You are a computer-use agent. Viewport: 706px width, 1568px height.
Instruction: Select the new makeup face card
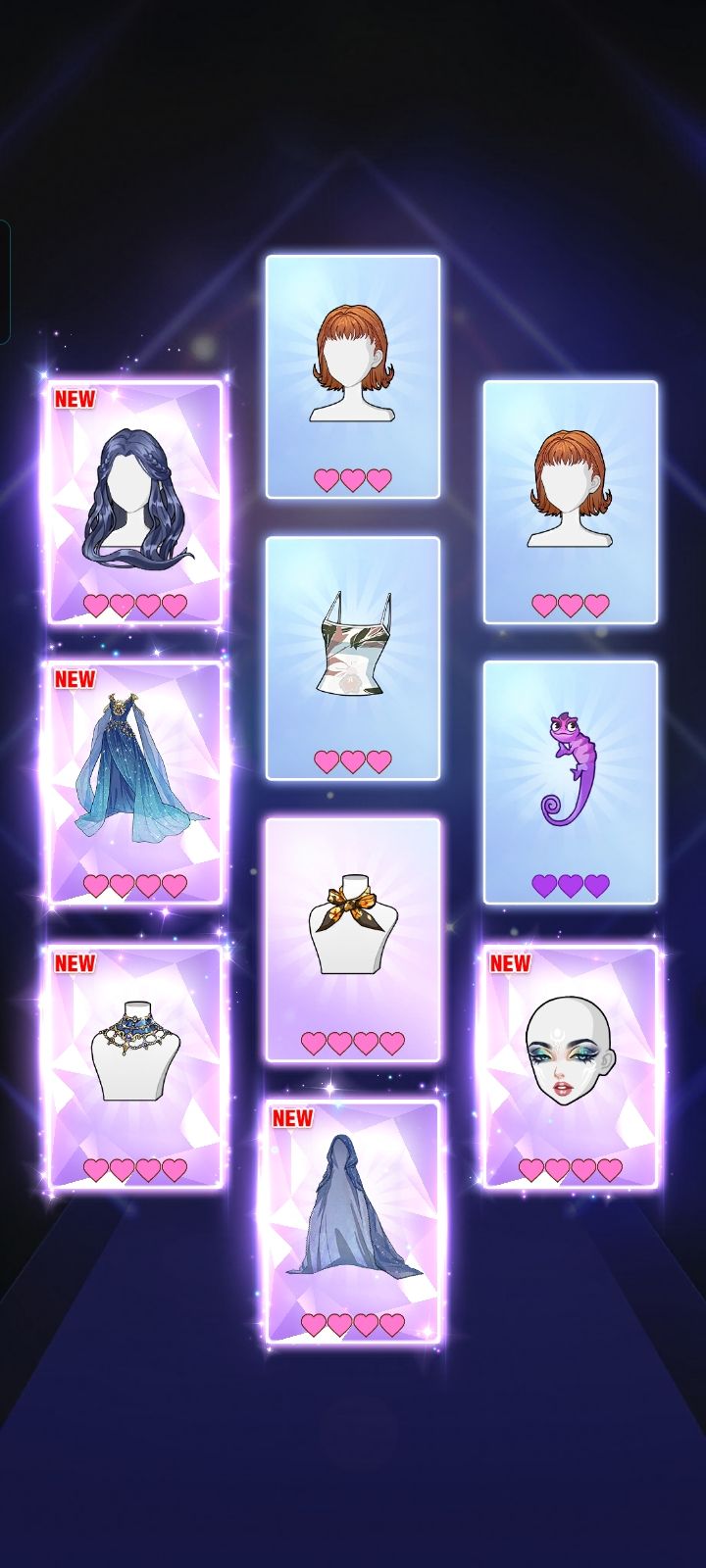click(x=571, y=1066)
